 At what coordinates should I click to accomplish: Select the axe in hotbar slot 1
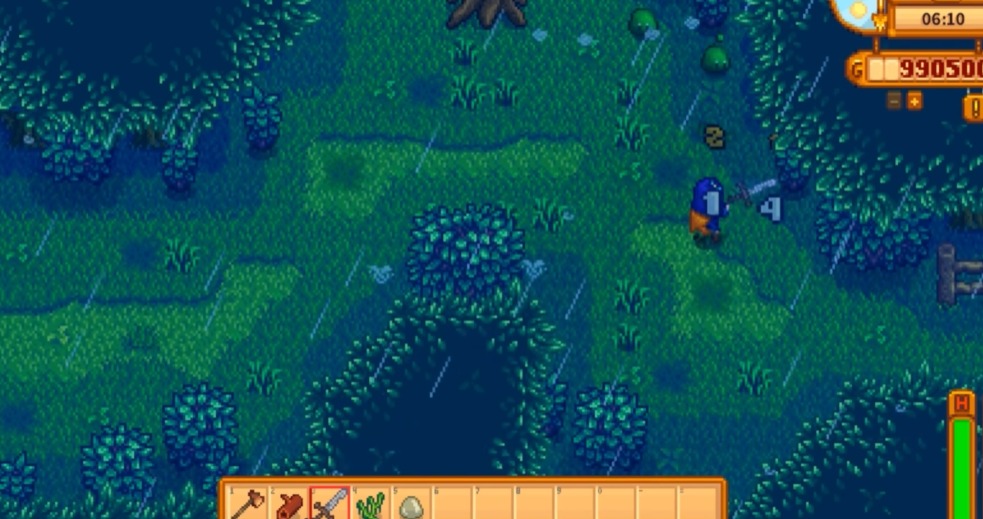click(x=247, y=505)
